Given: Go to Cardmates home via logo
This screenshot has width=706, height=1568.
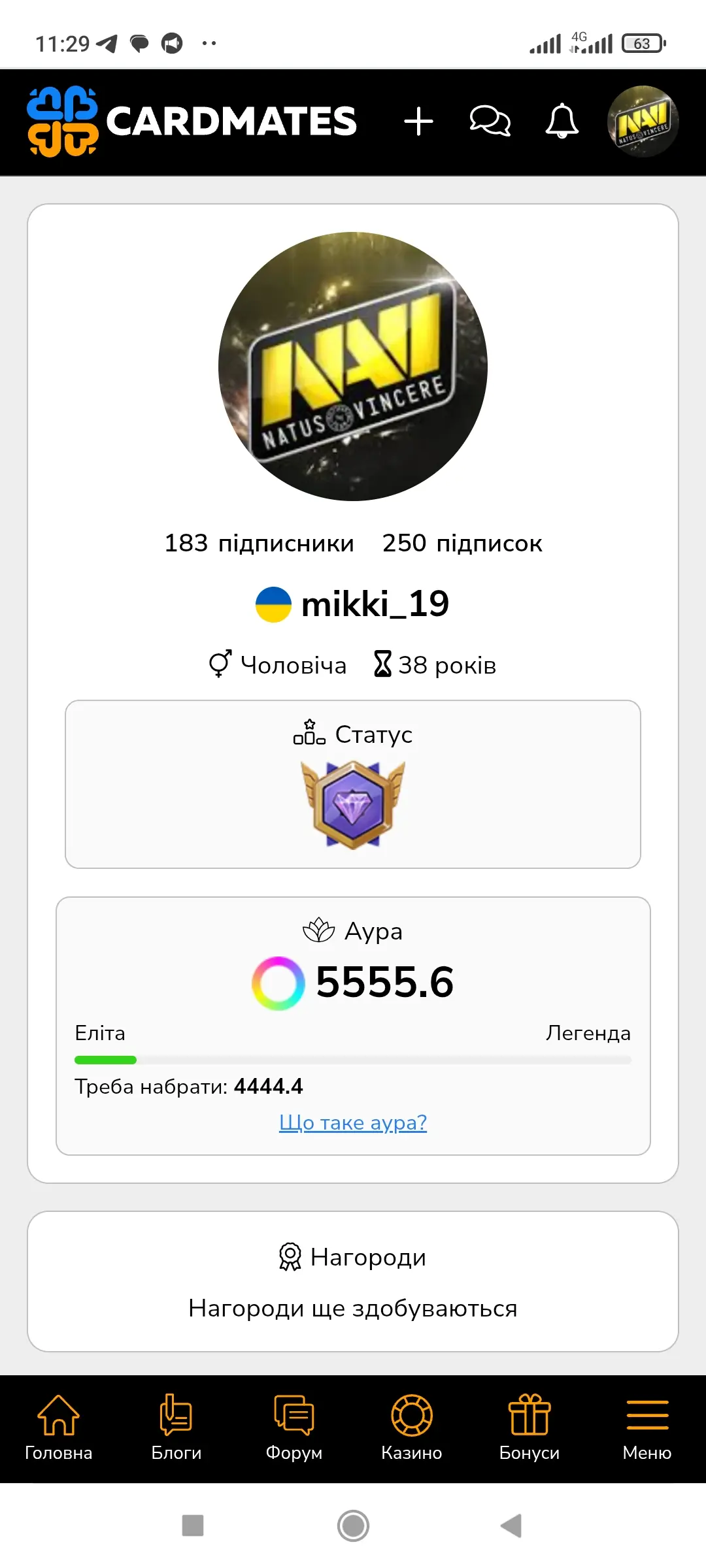Looking at the screenshot, I should [x=192, y=122].
